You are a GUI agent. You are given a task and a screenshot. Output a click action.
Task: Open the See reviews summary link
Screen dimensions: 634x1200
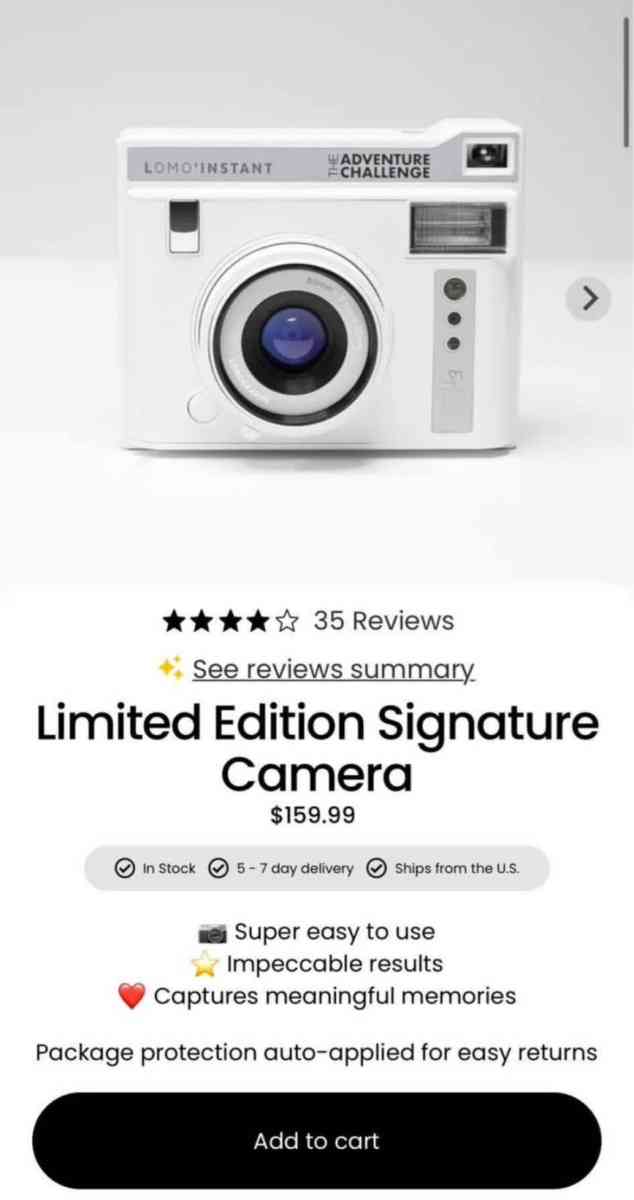pyautogui.click(x=333, y=669)
